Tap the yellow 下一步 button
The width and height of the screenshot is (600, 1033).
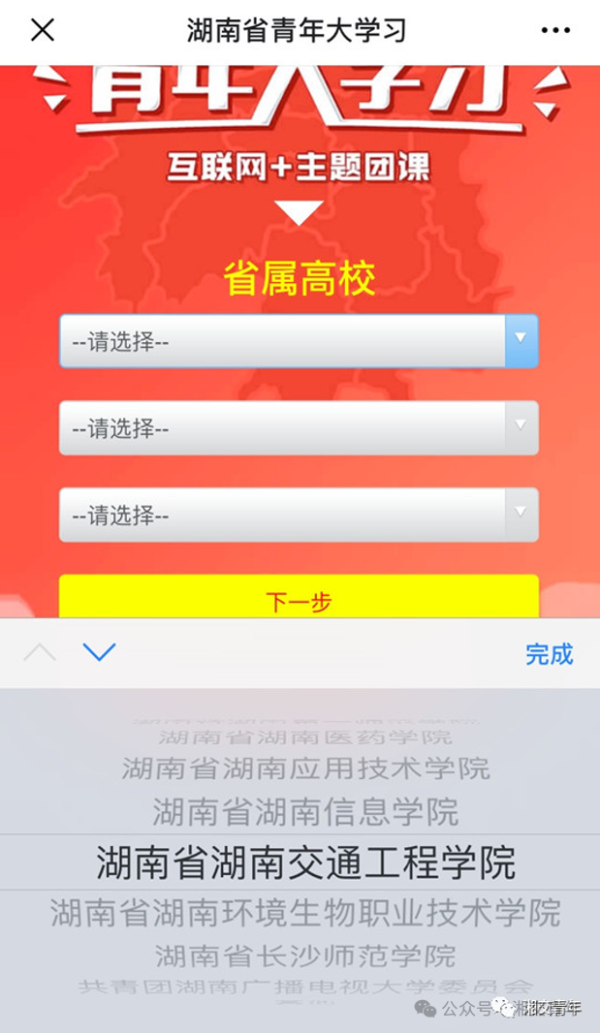[298, 599]
